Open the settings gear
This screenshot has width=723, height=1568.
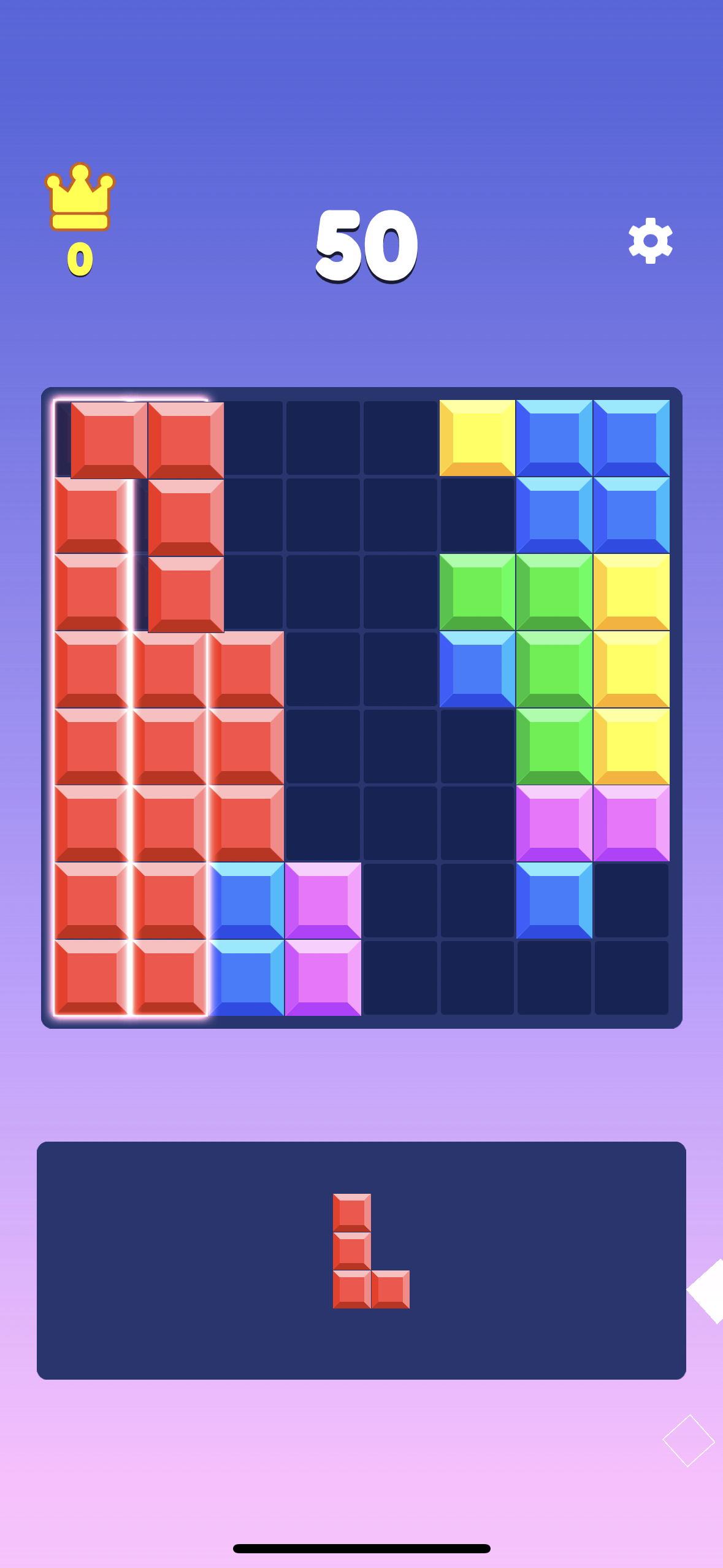pos(650,240)
